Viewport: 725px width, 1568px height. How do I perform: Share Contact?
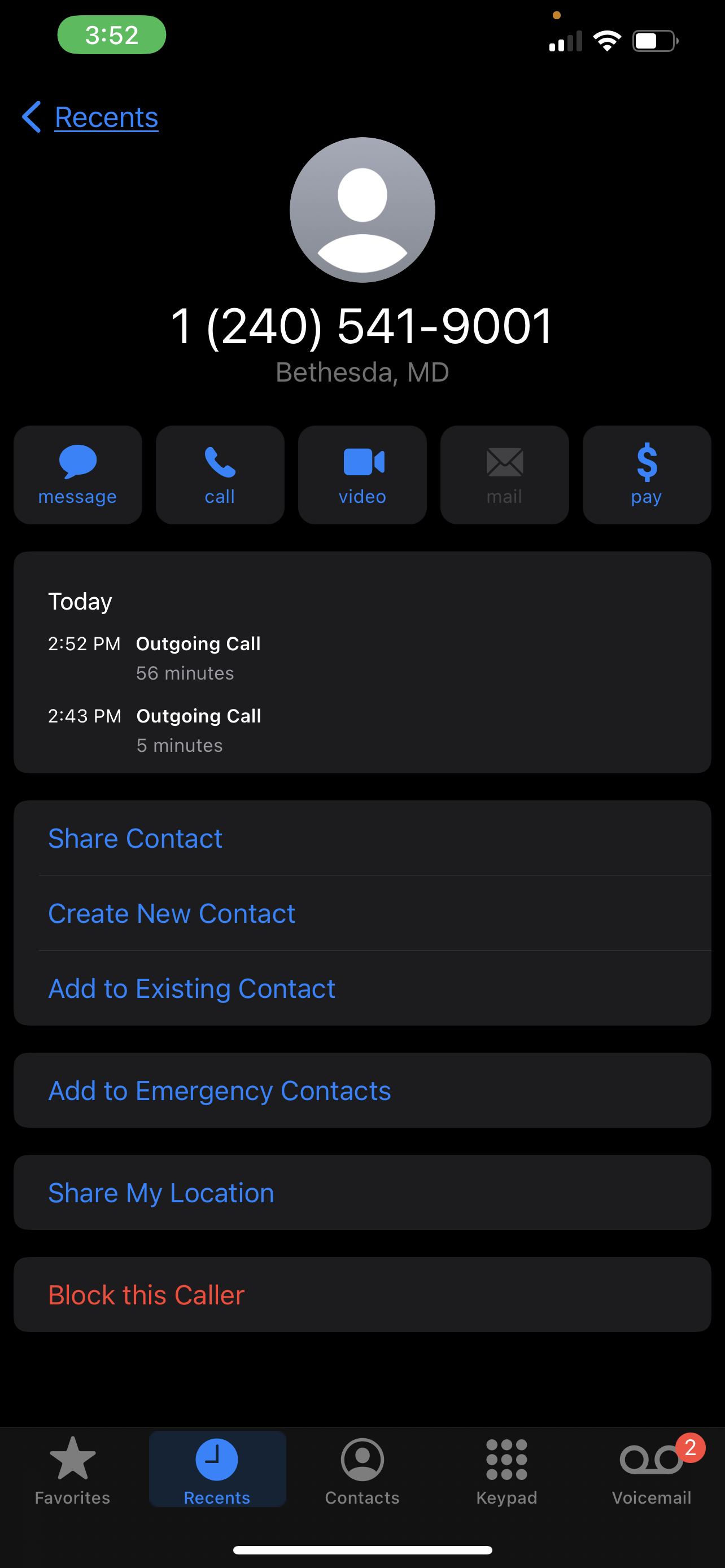[x=135, y=838]
